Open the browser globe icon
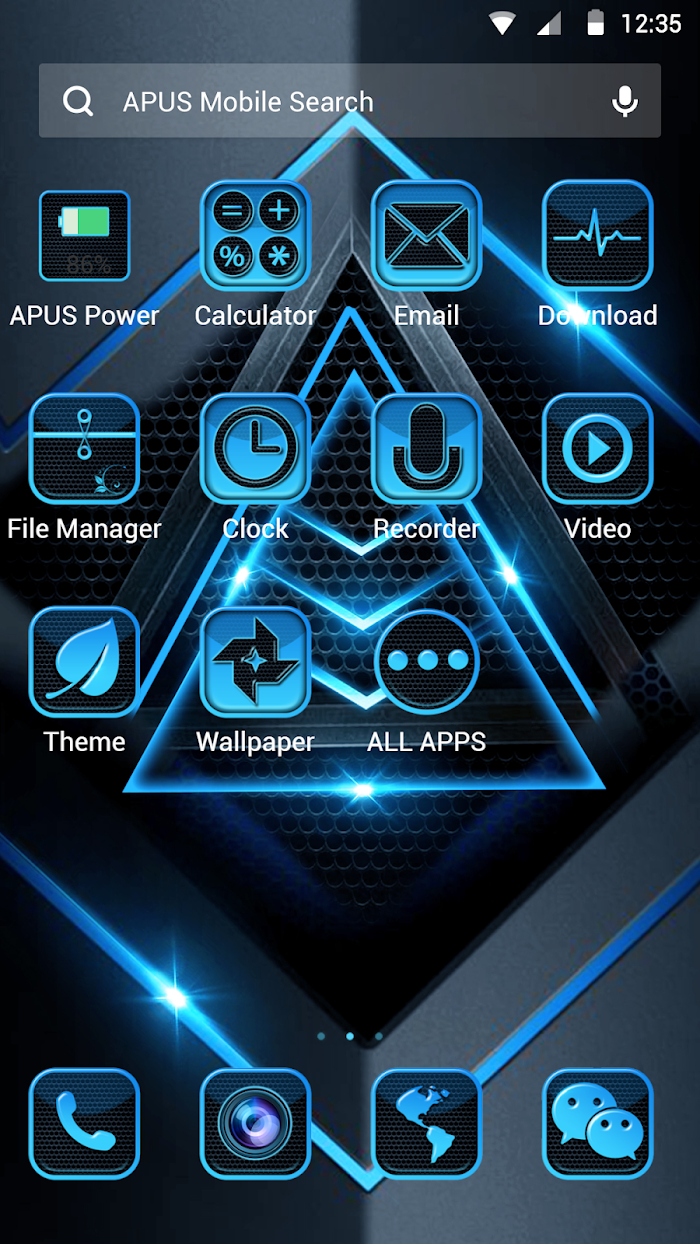Viewport: 700px width, 1244px height. click(x=426, y=1124)
